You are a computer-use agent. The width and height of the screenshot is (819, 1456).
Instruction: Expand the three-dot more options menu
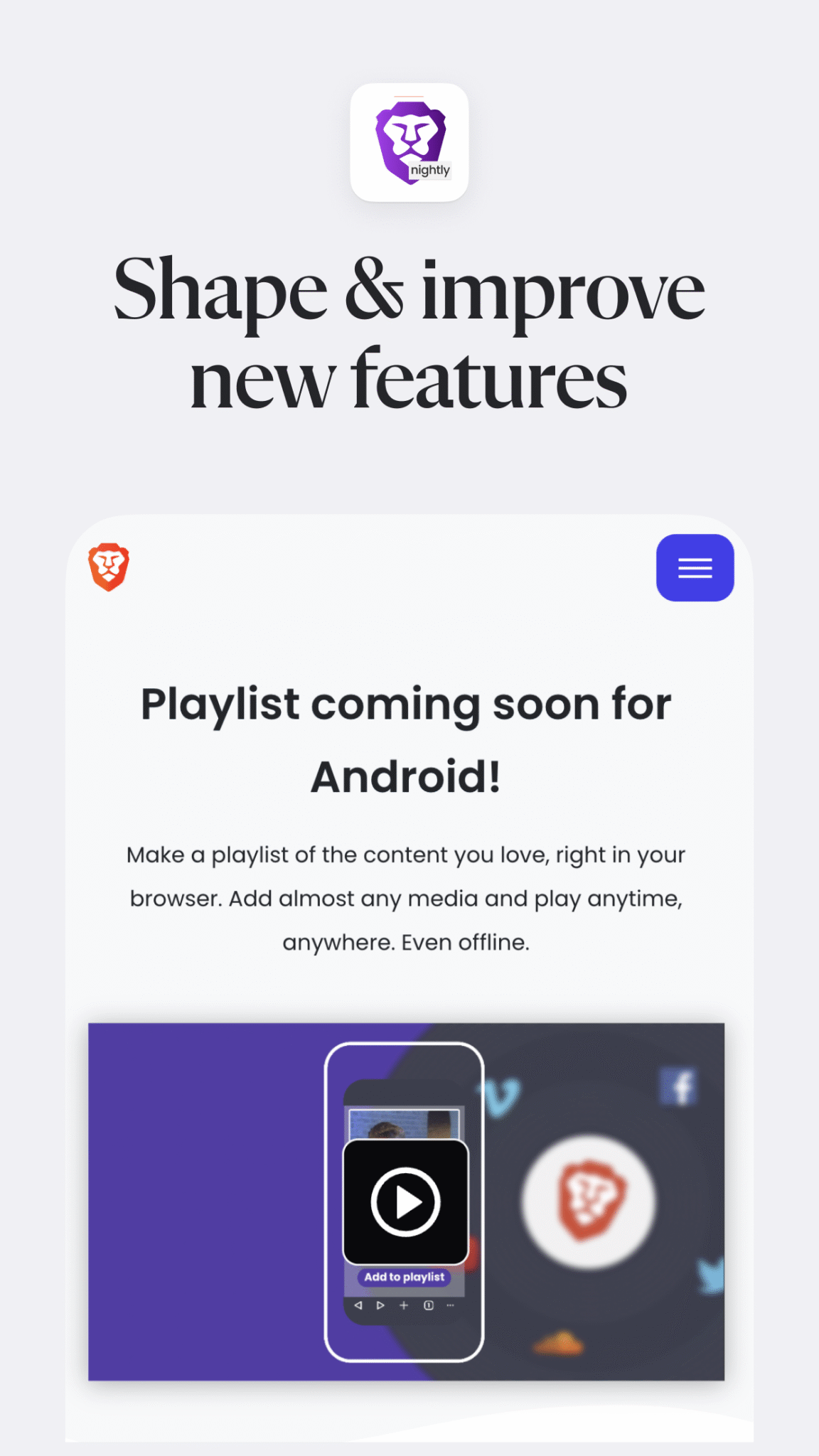pyautogui.click(x=450, y=1305)
